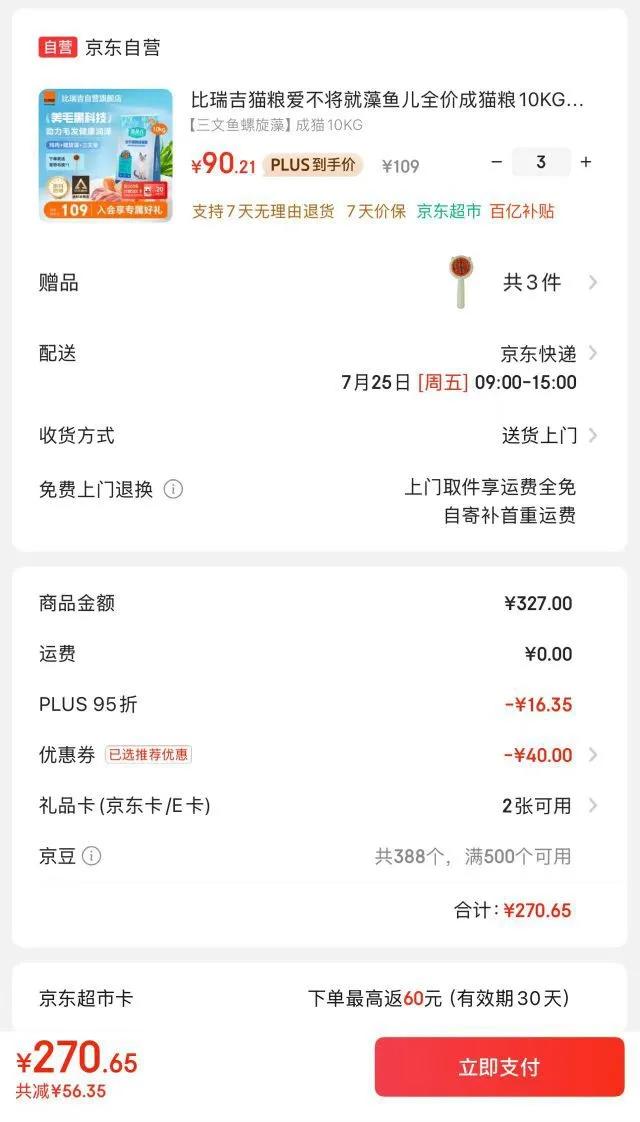Image resolution: width=640 pixels, height=1122 pixels.
Task: Show the 京豆 info tooltip
Action: click(91, 856)
